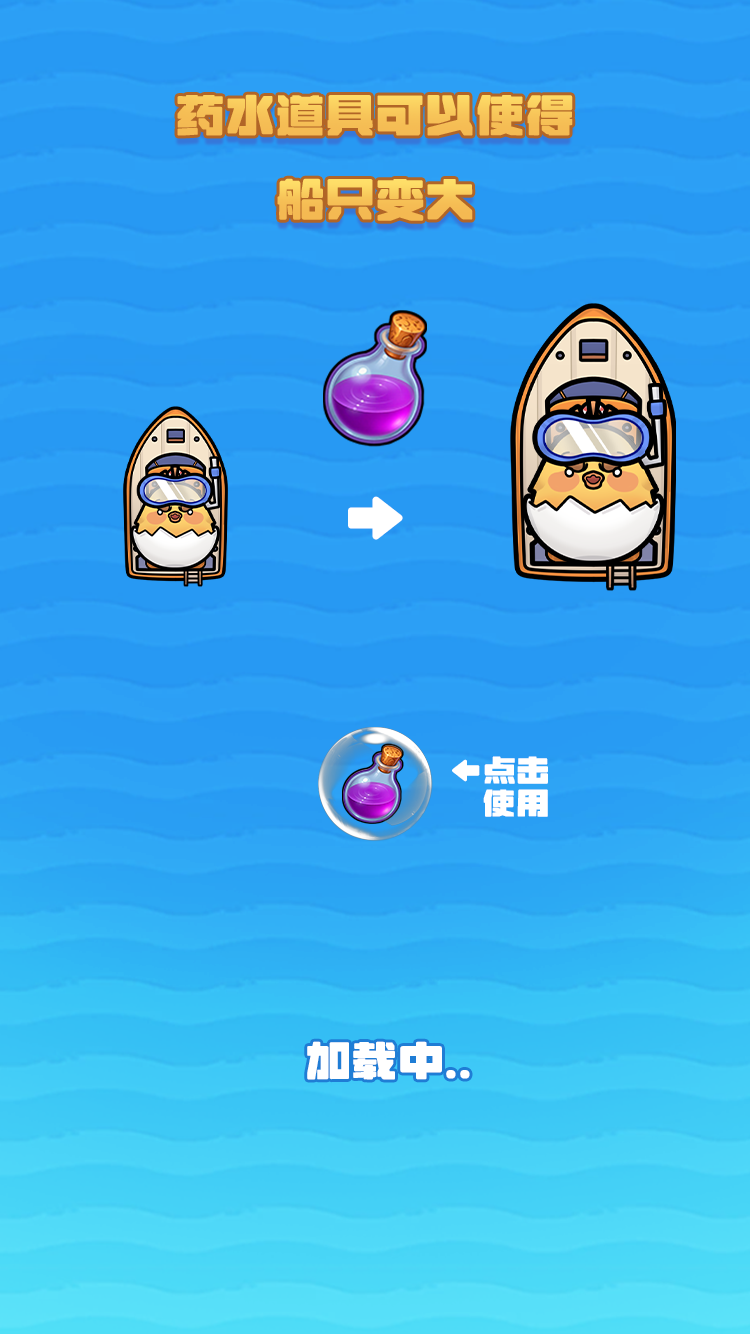Select the goggles on the small boat chick
The height and width of the screenshot is (1334, 750).
click(x=175, y=490)
